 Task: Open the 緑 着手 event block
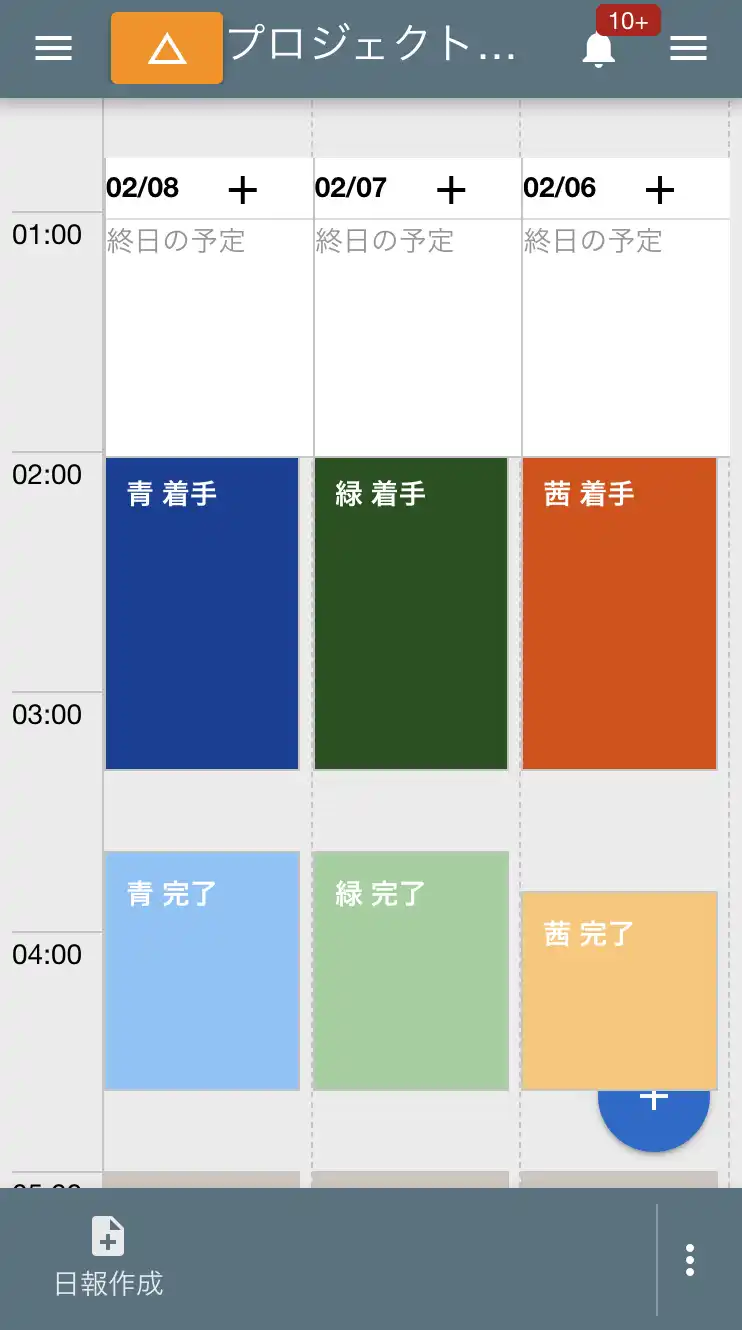click(x=410, y=612)
